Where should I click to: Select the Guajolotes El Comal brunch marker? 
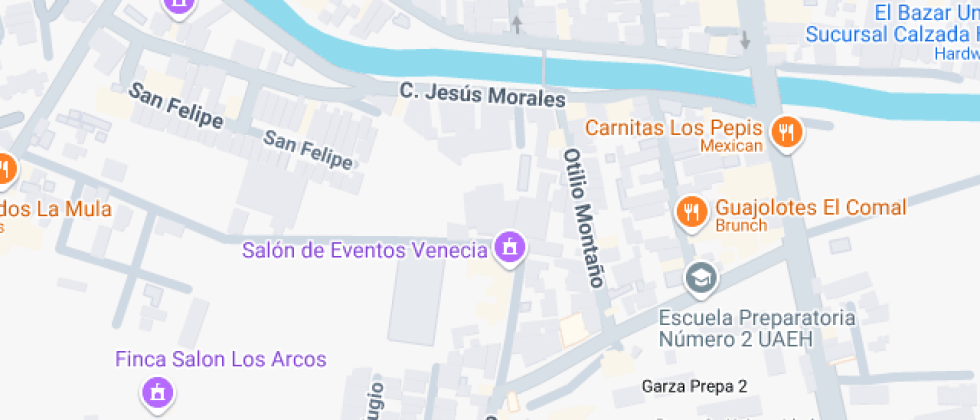click(x=691, y=210)
